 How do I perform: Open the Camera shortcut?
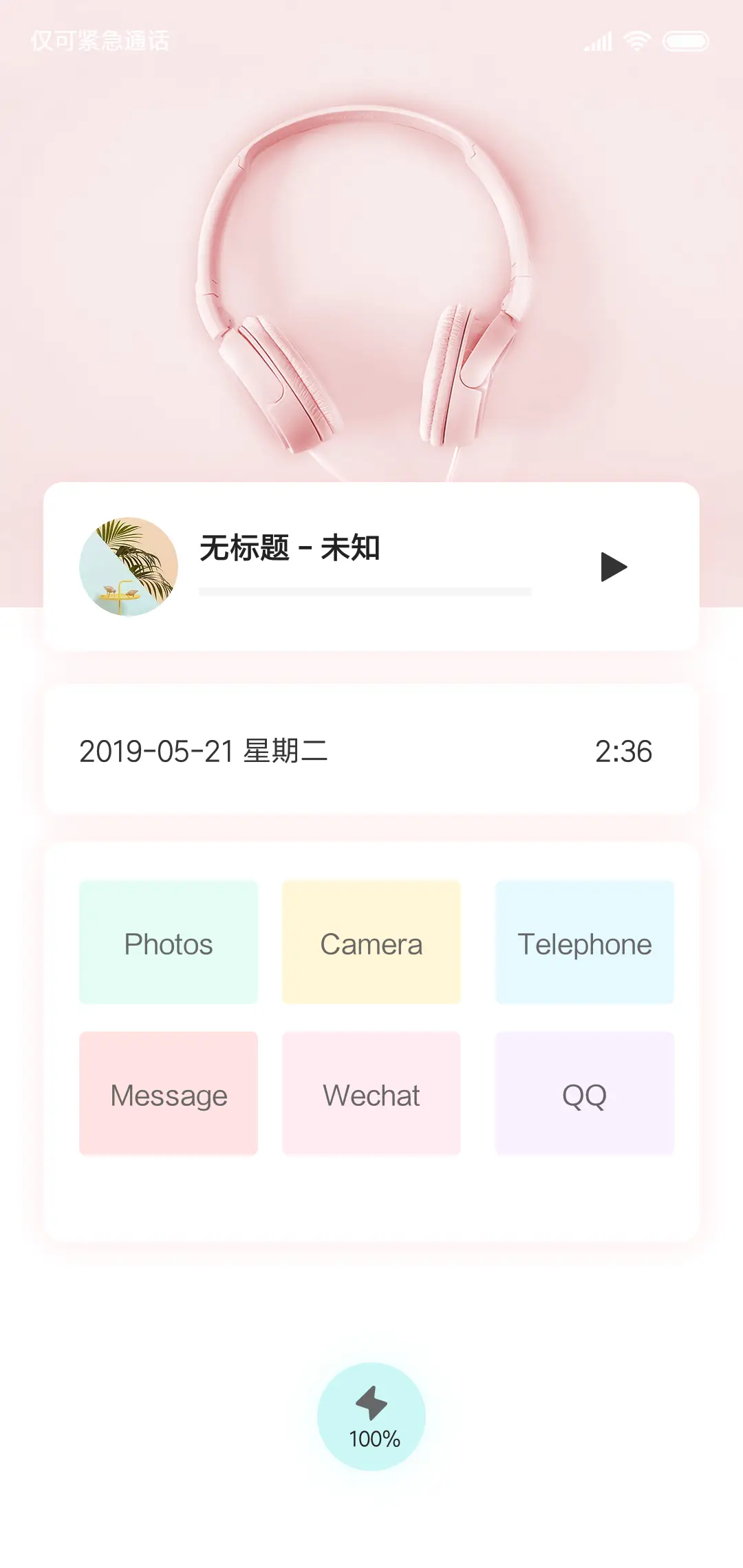pyautogui.click(x=371, y=943)
